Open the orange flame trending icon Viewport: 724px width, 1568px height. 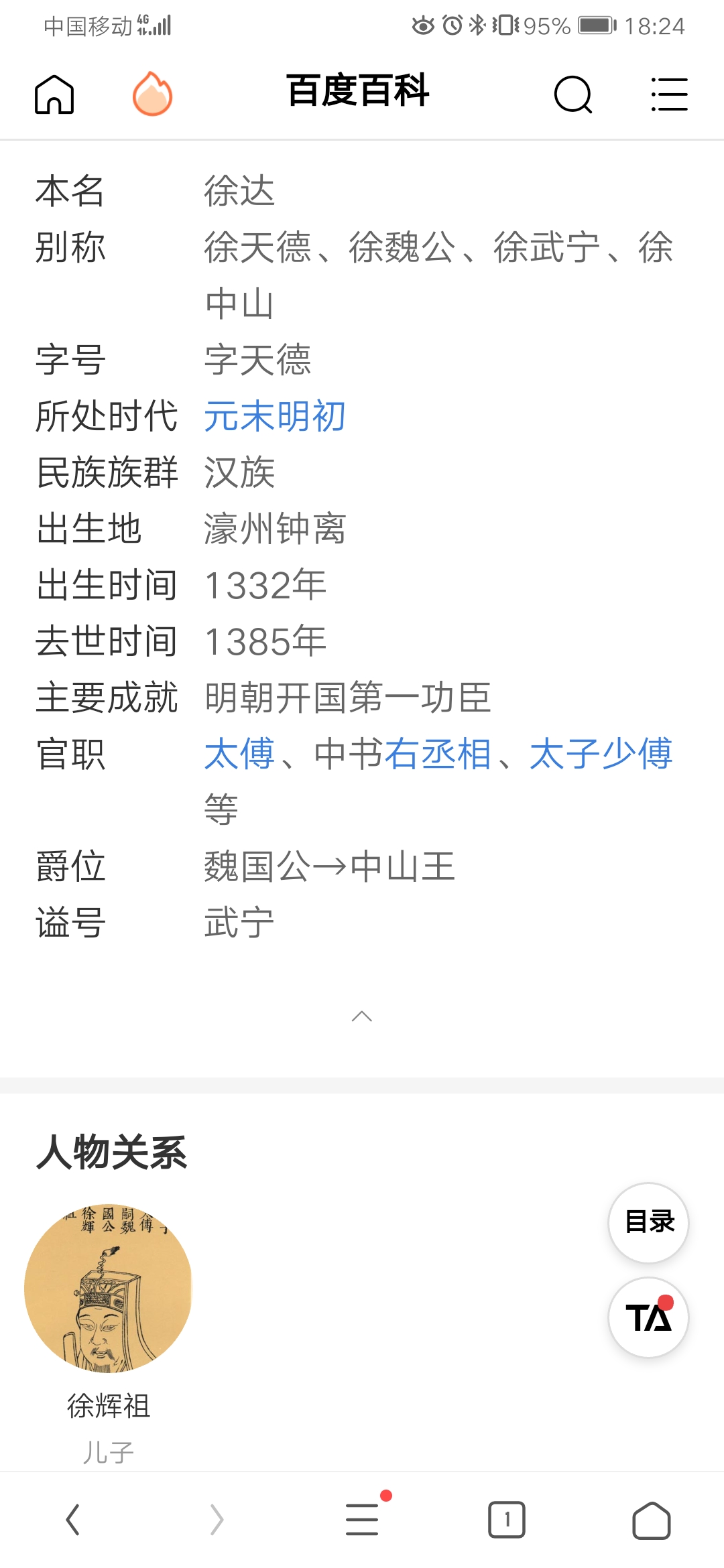click(x=152, y=94)
